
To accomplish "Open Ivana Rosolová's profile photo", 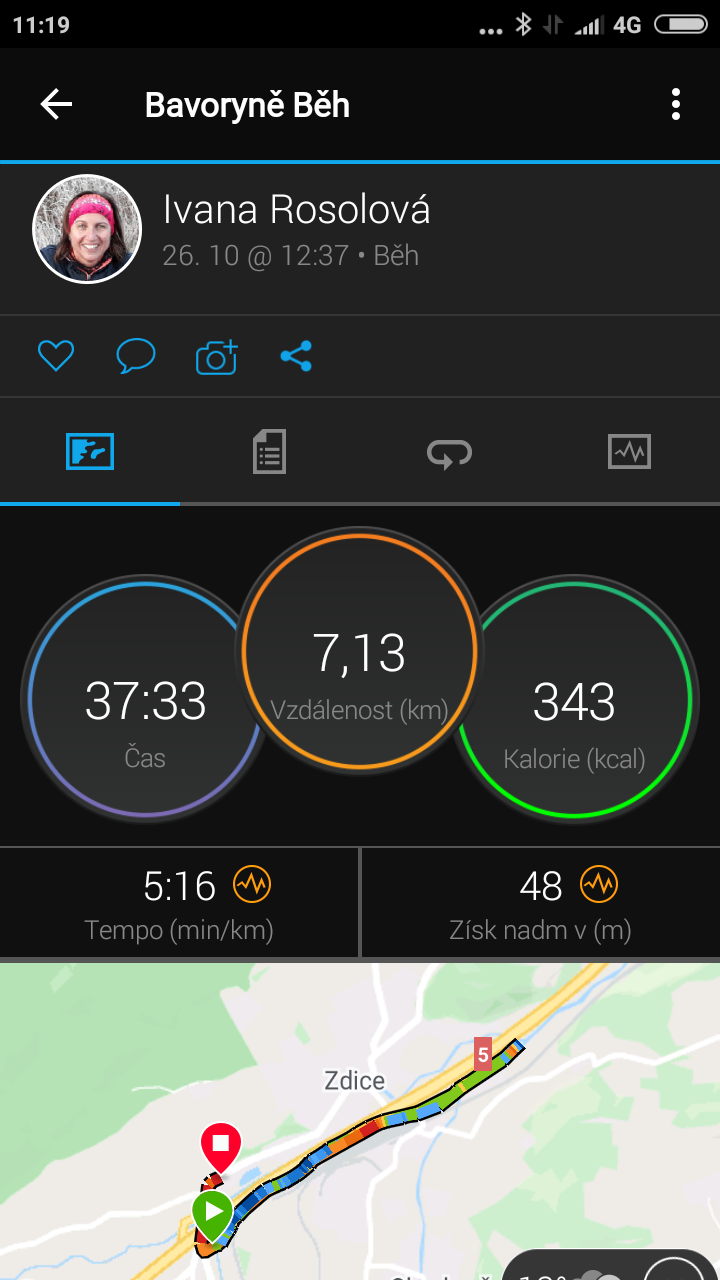I will [x=87, y=229].
